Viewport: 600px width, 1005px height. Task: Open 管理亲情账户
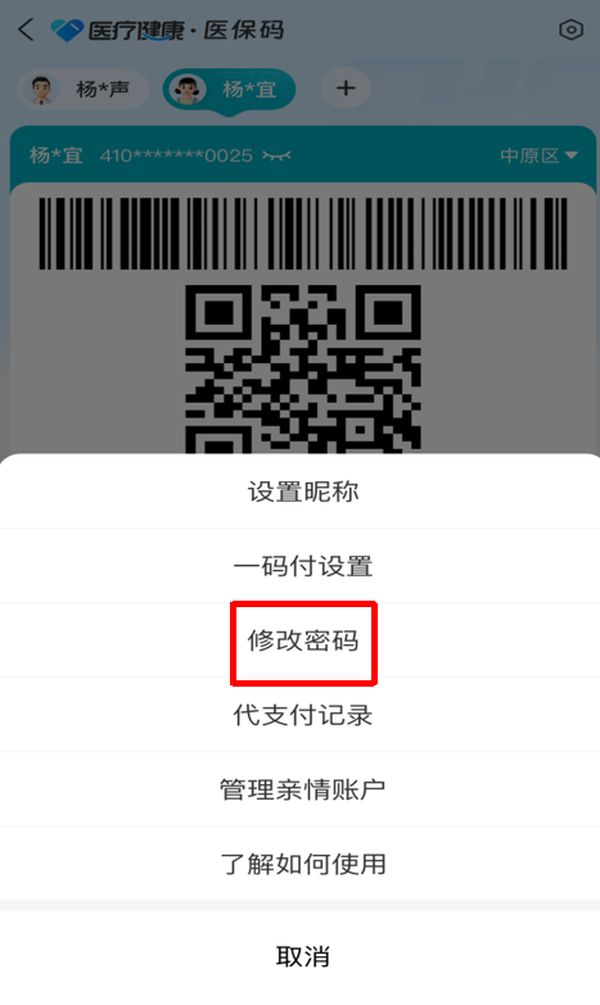[x=303, y=789]
